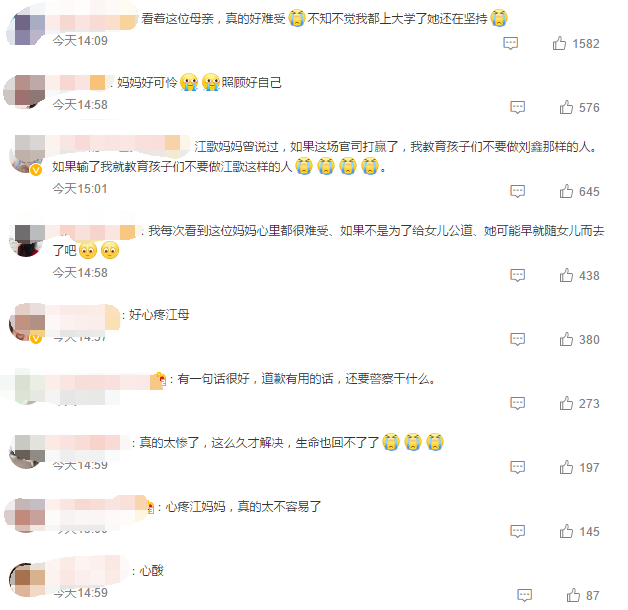The height and width of the screenshot is (610, 628).
Task: Reply to the 心疼江妈妈 comment
Action: [x=517, y=531]
